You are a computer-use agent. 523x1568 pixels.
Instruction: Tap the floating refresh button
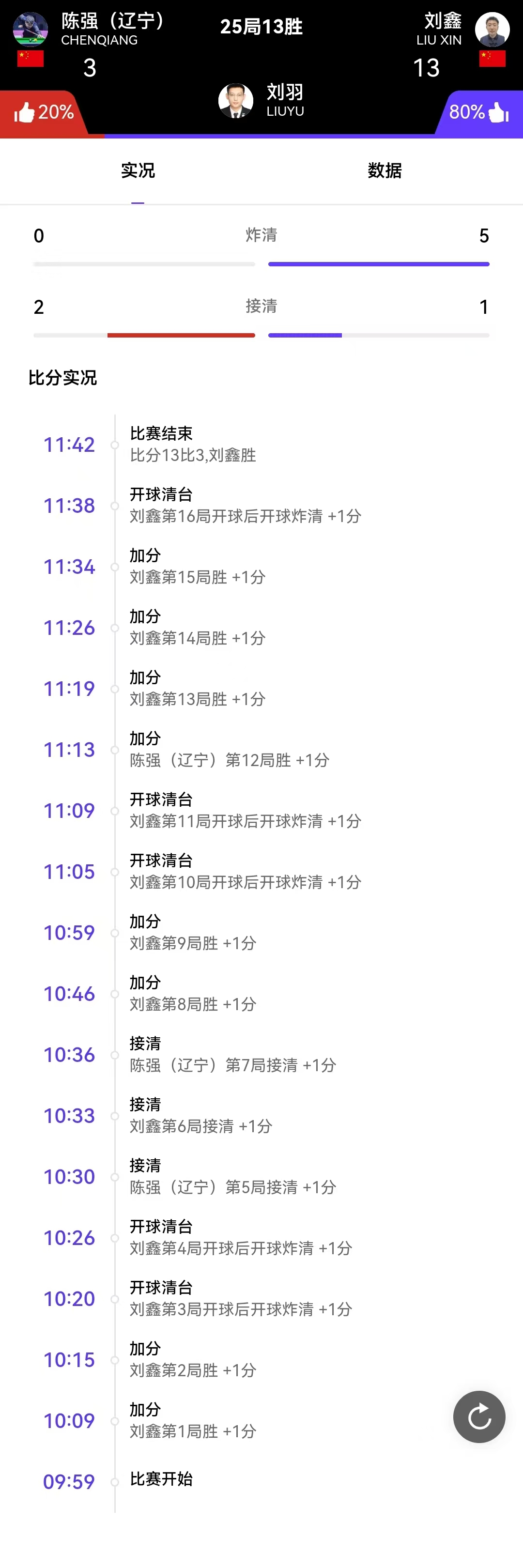(479, 1416)
